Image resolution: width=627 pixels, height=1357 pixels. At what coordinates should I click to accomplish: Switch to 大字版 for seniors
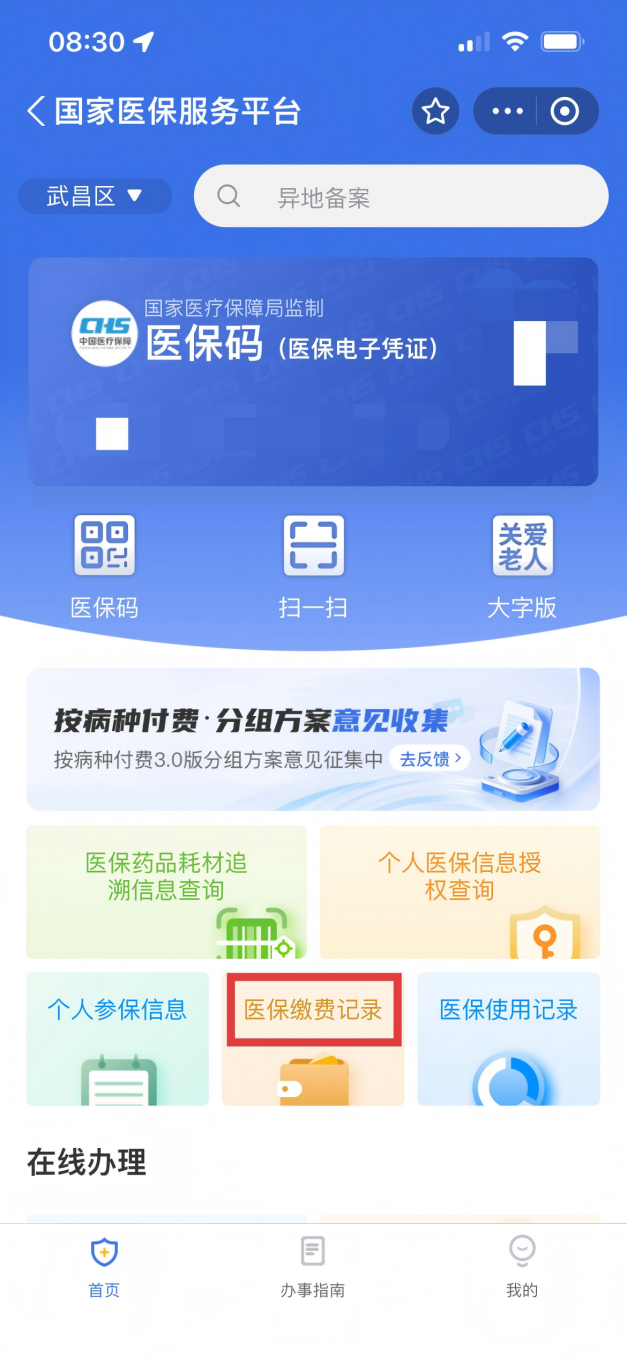521,566
